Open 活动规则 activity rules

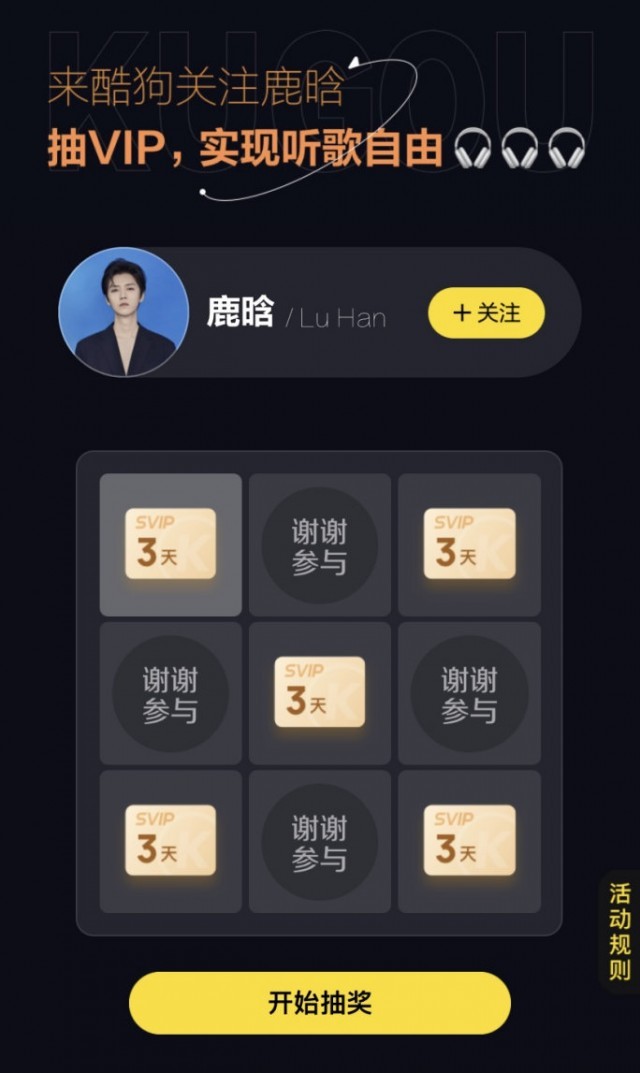point(620,931)
